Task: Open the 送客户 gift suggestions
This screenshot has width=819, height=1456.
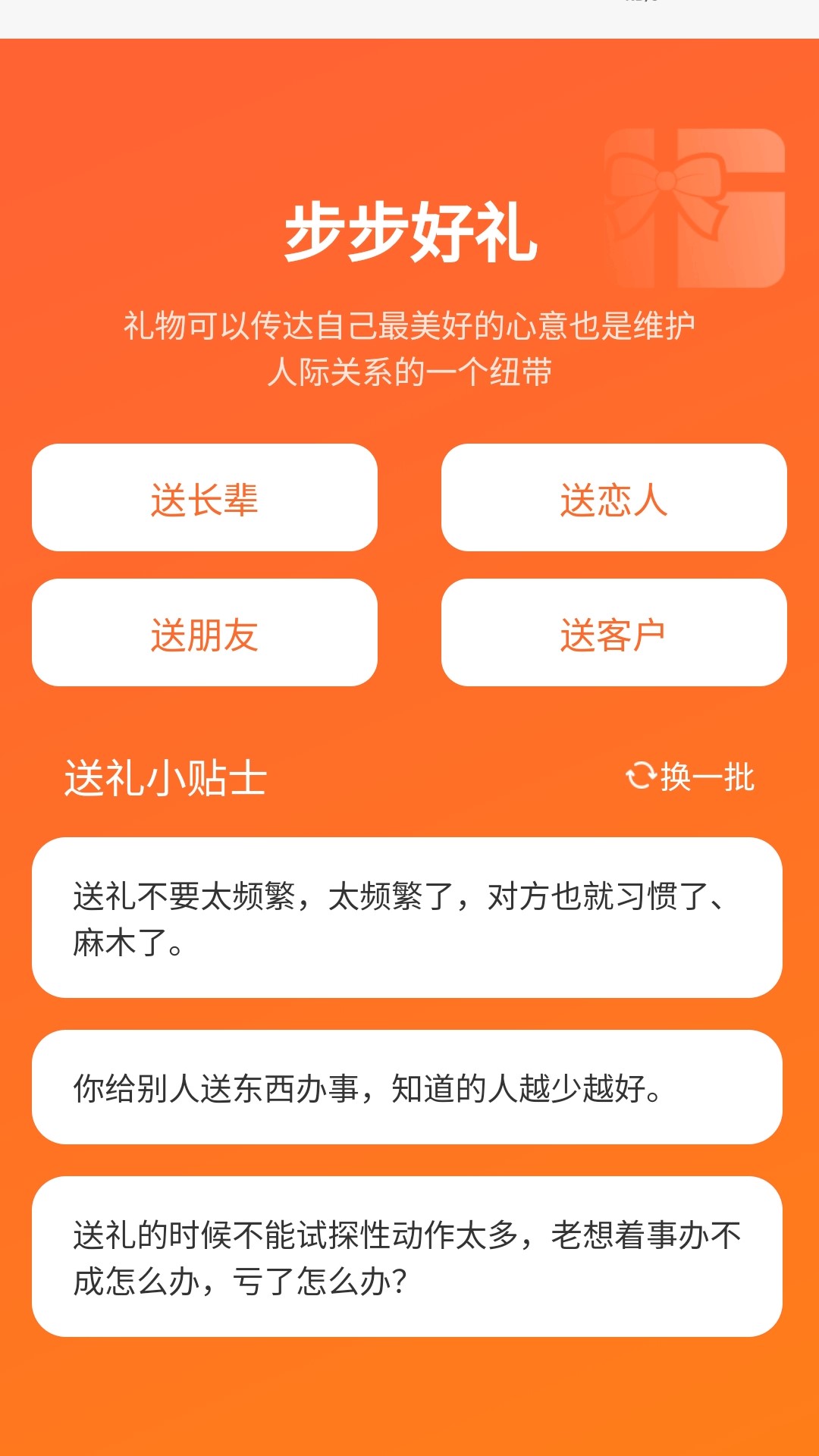Action: (x=616, y=634)
